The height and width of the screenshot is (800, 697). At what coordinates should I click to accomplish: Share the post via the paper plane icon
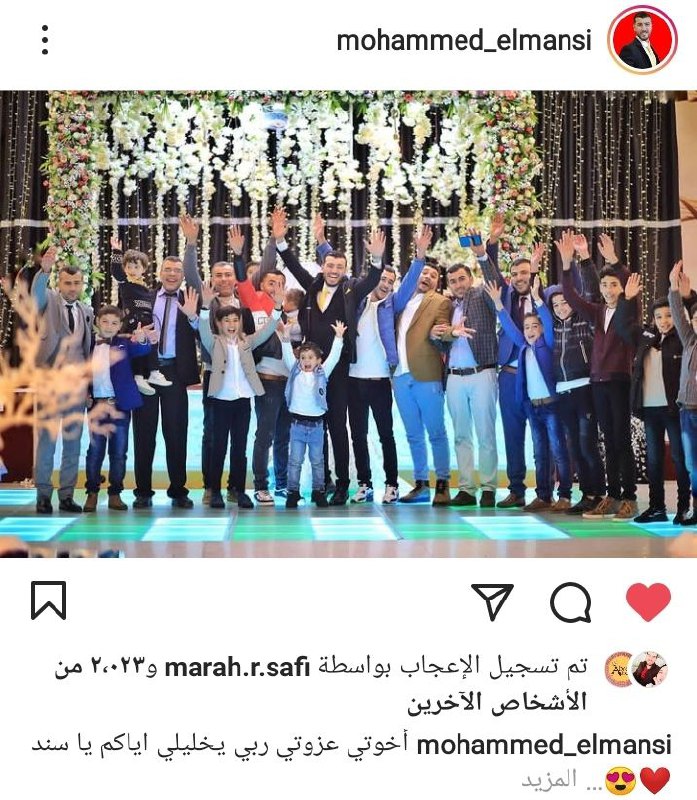click(492, 602)
